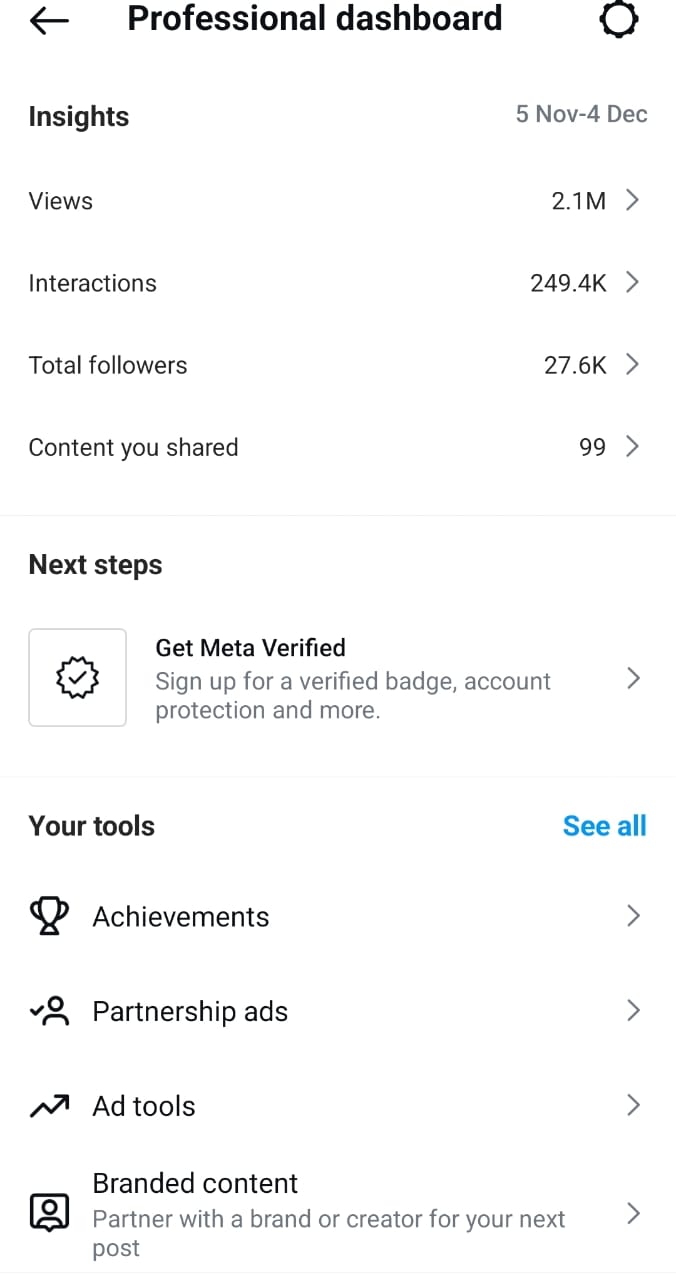Image resolution: width=676 pixels, height=1280 pixels.
Task: Open Total followers insights
Action: click(x=338, y=365)
